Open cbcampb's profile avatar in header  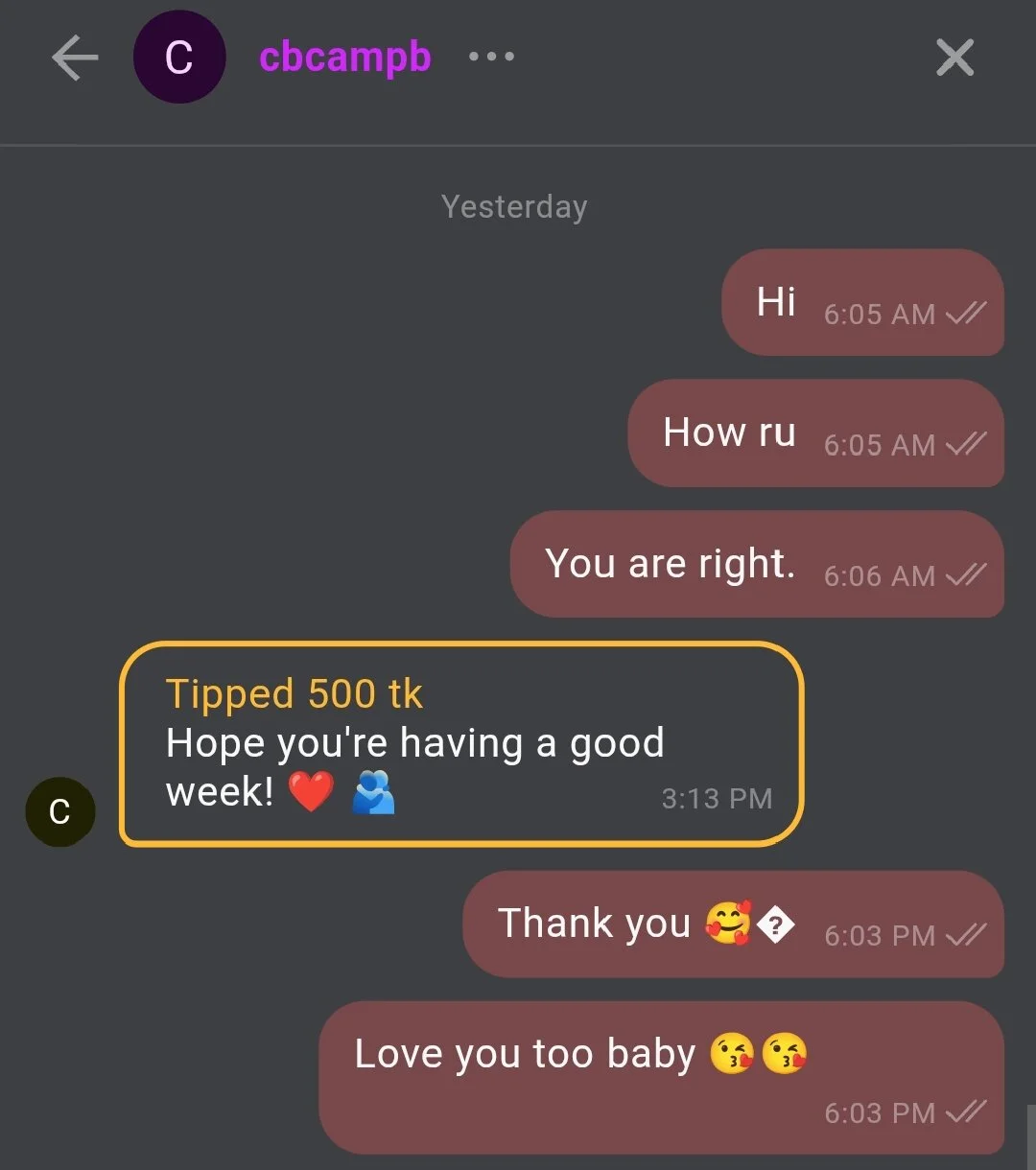point(179,58)
